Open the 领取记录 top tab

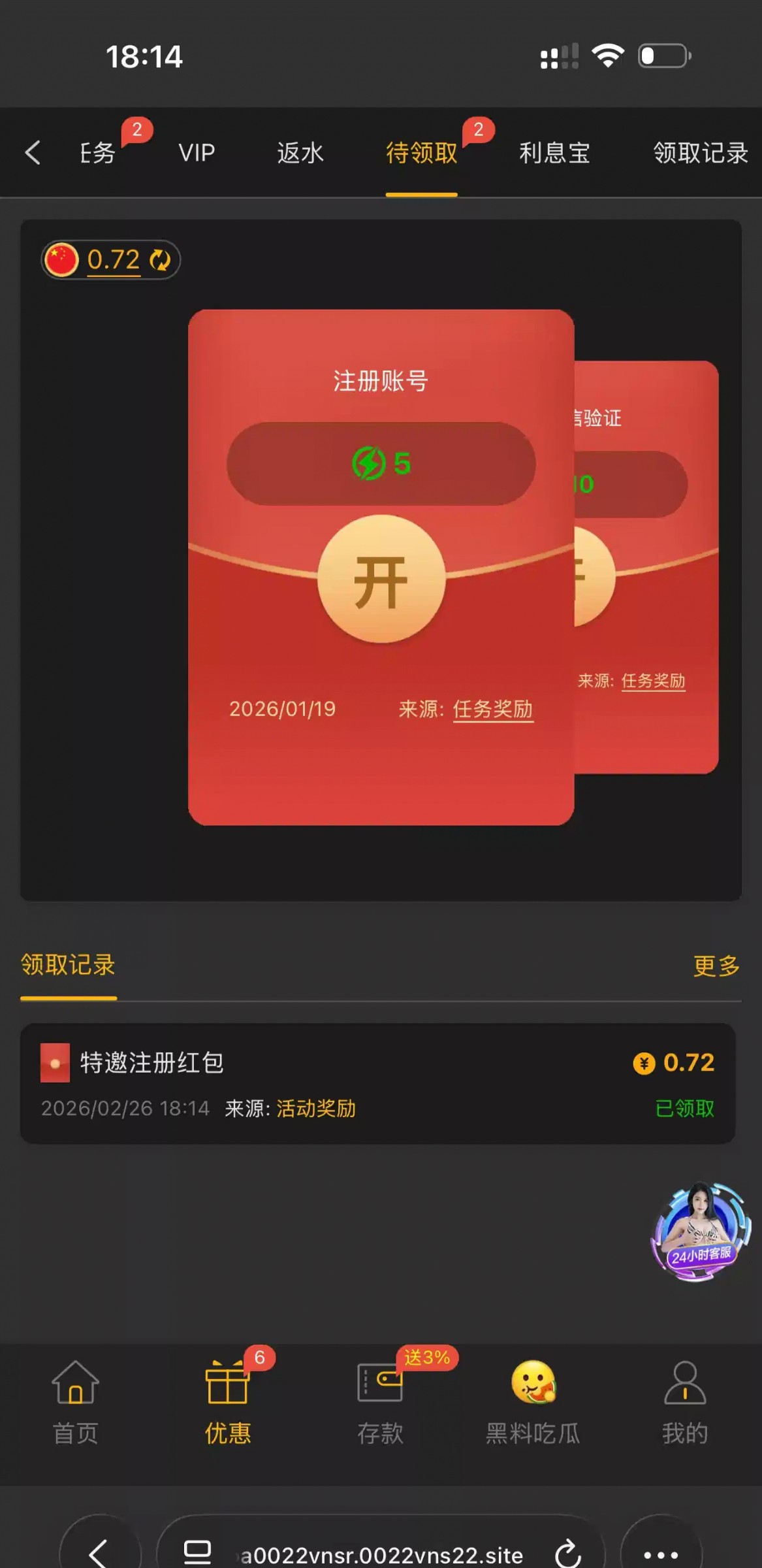[700, 153]
